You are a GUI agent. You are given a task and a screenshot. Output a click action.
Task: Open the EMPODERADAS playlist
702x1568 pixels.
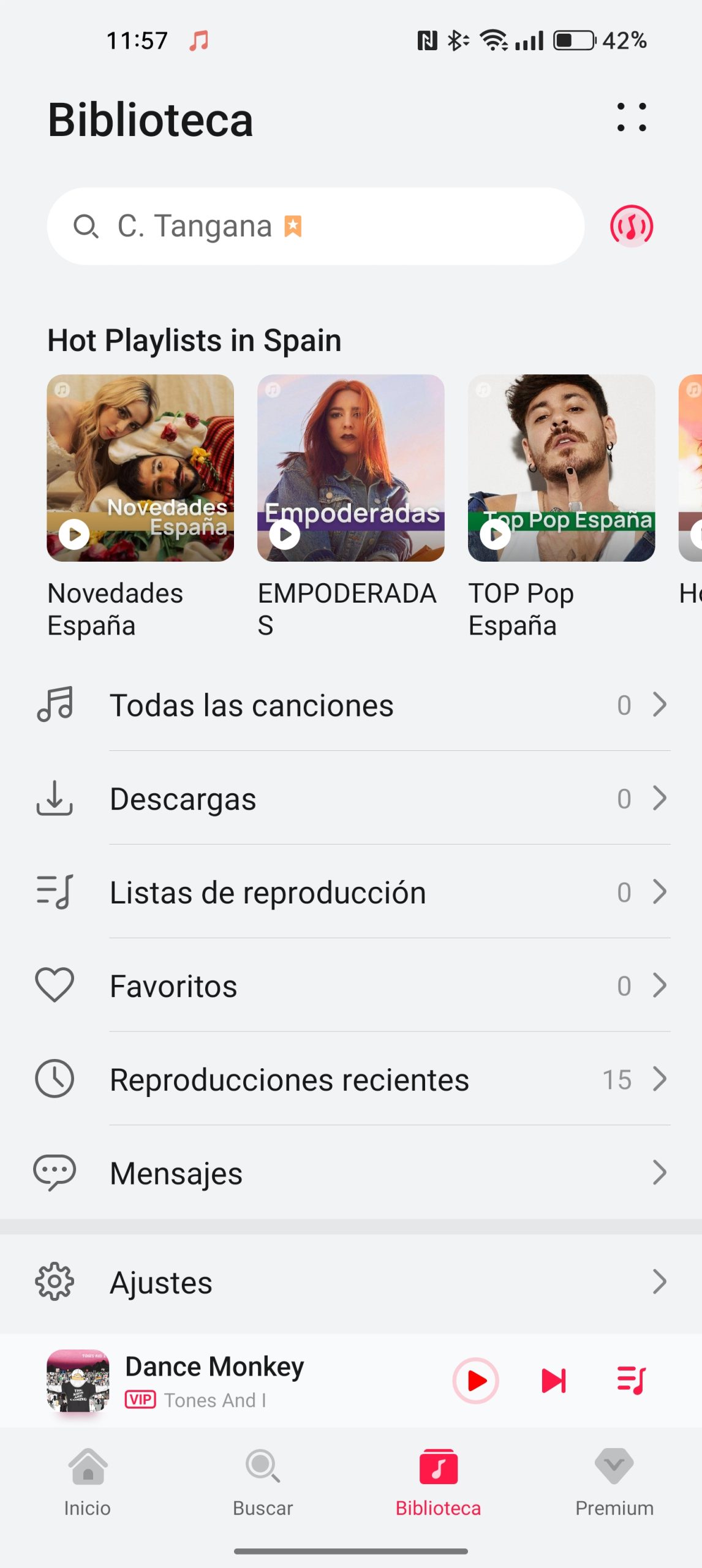point(350,468)
